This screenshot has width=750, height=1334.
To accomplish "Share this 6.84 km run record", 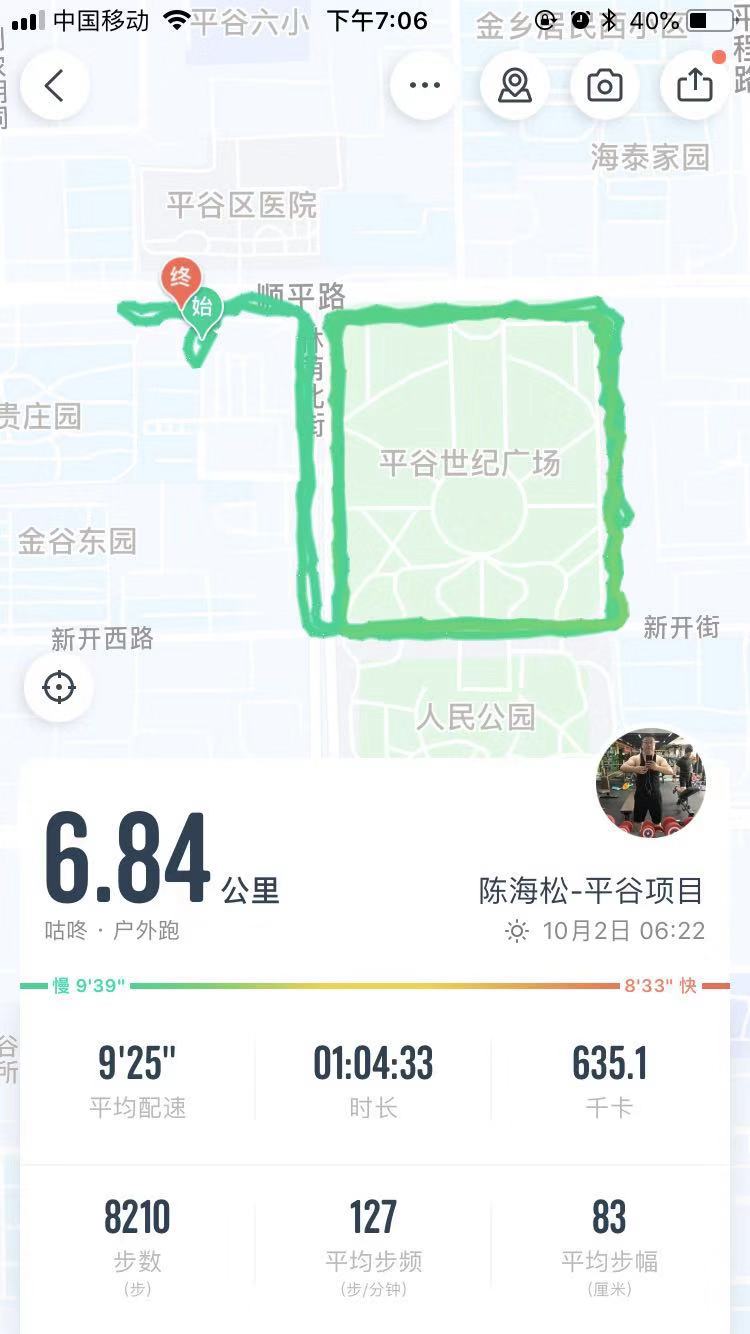I will (x=695, y=86).
